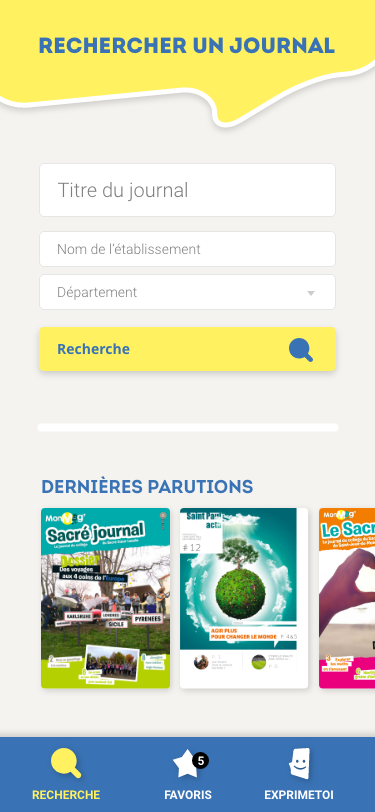Open the Saint Paul actu #12 cover

(x=244, y=598)
